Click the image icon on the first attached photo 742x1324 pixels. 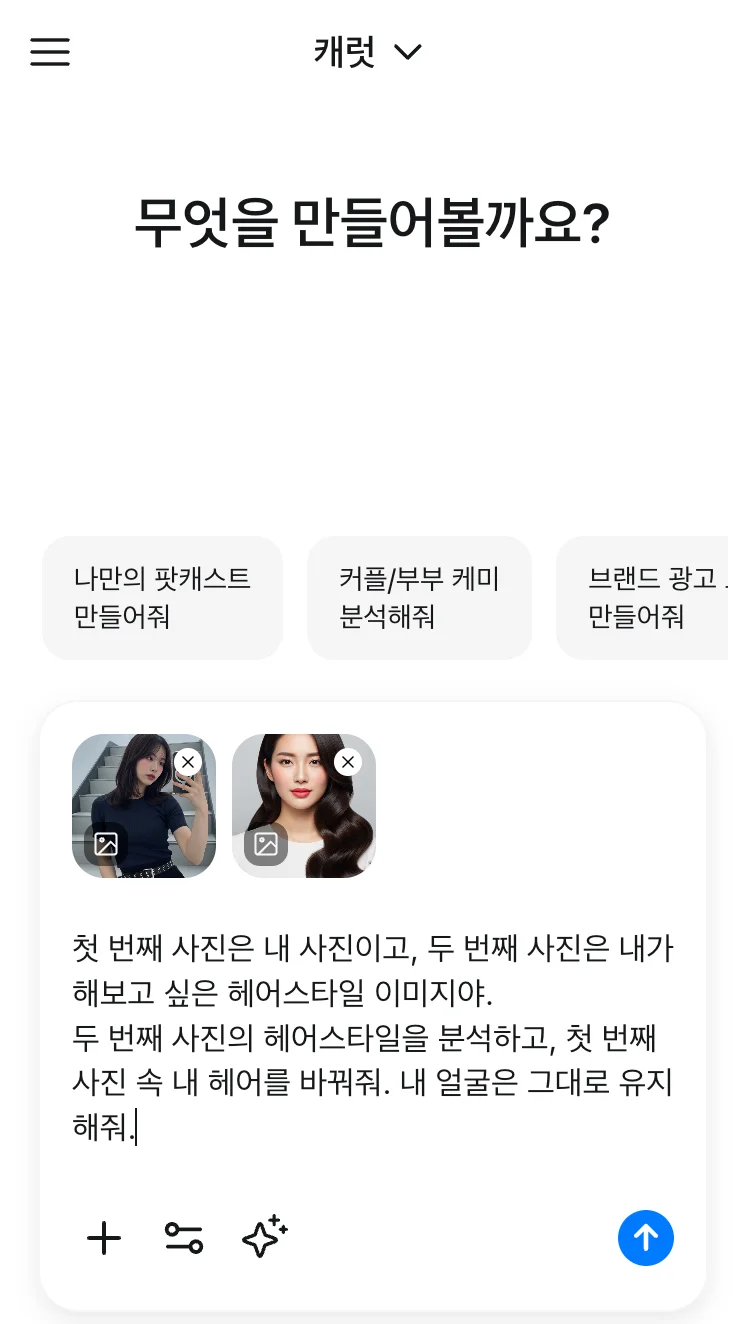(104, 843)
